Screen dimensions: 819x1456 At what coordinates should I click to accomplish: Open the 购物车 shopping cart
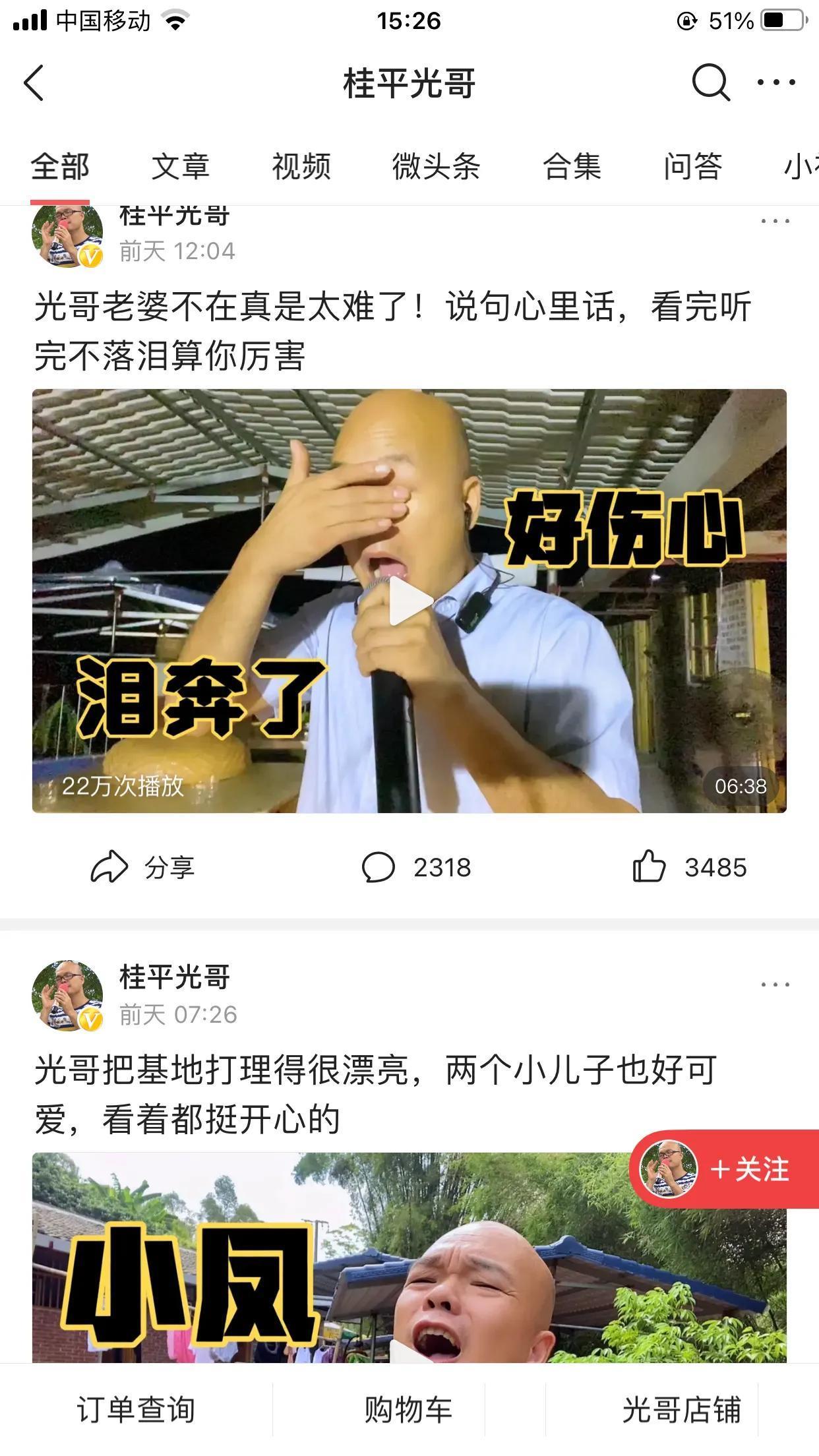[409, 1410]
